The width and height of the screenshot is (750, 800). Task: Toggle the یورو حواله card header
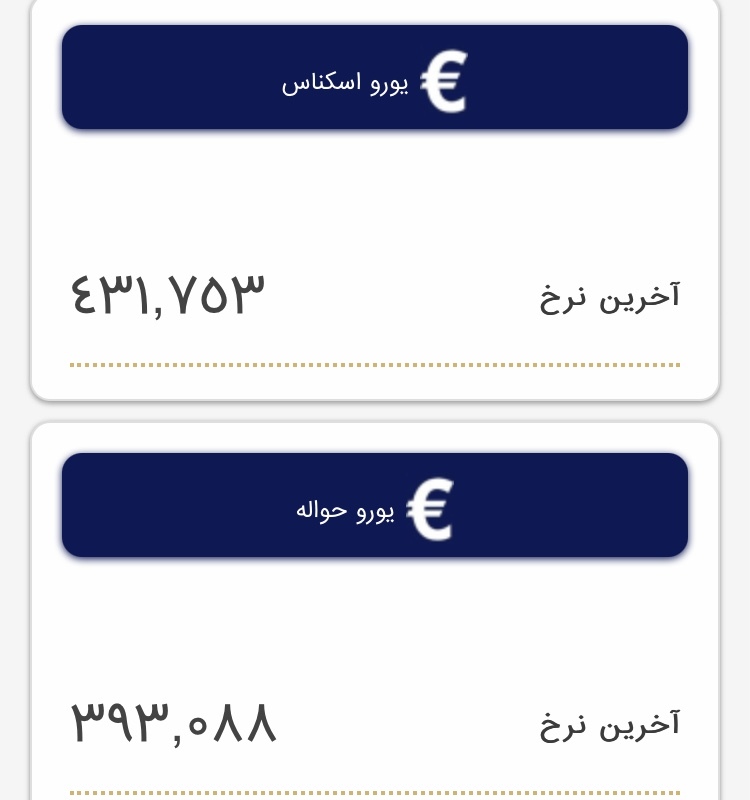pyautogui.click(x=374, y=505)
